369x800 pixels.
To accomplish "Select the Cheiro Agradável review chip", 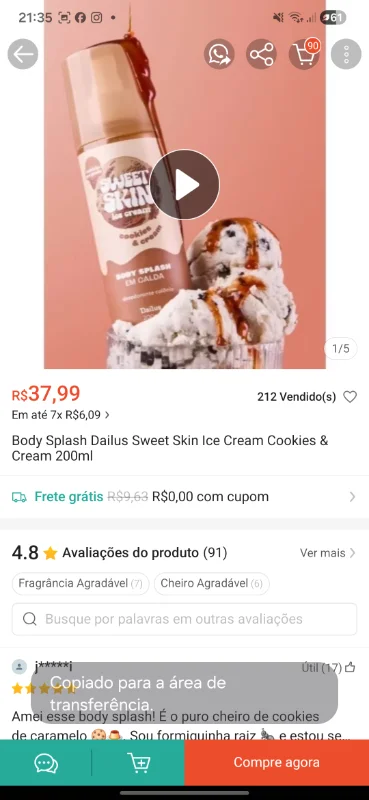I will pos(211,583).
